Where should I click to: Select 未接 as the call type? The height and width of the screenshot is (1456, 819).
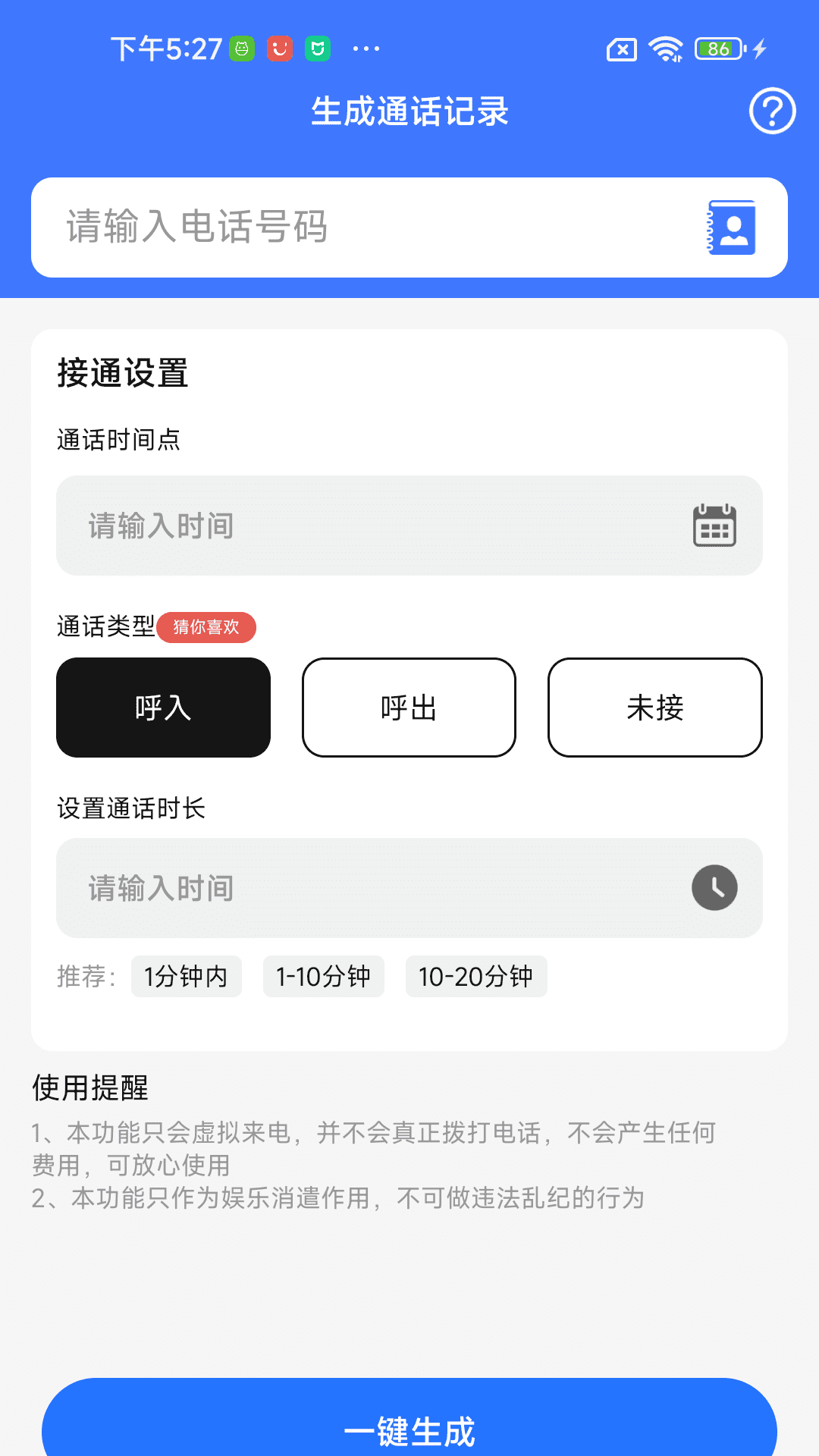654,707
